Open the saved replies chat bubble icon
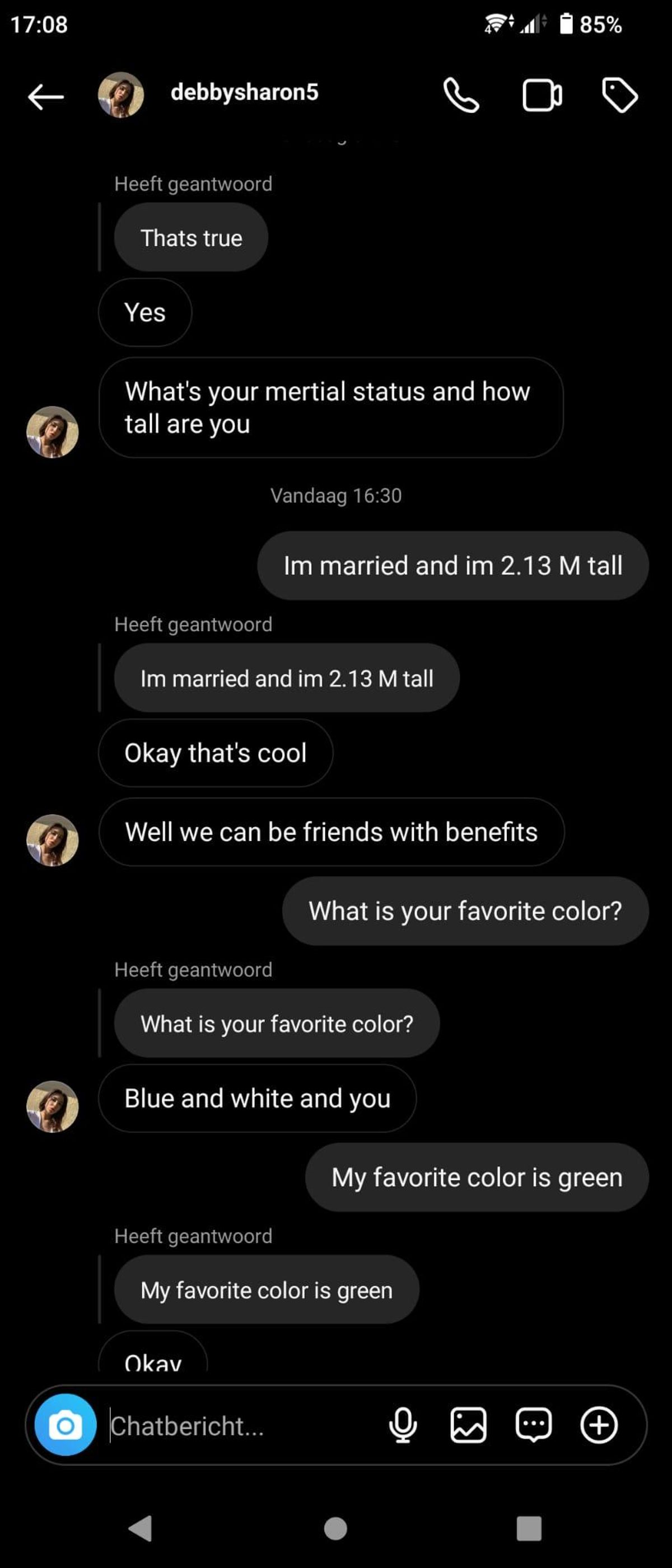The width and height of the screenshot is (672, 1568). click(534, 1425)
